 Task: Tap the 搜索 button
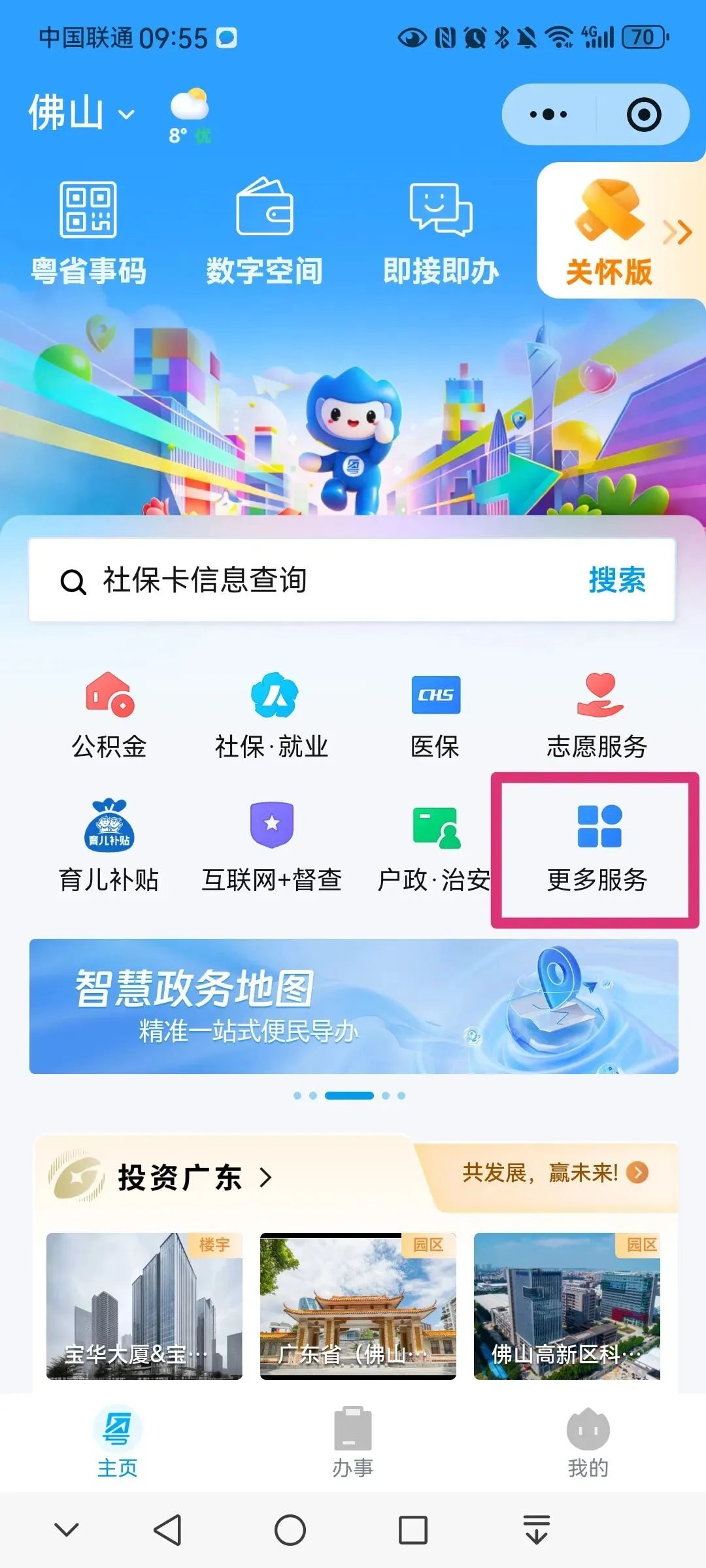click(617, 580)
